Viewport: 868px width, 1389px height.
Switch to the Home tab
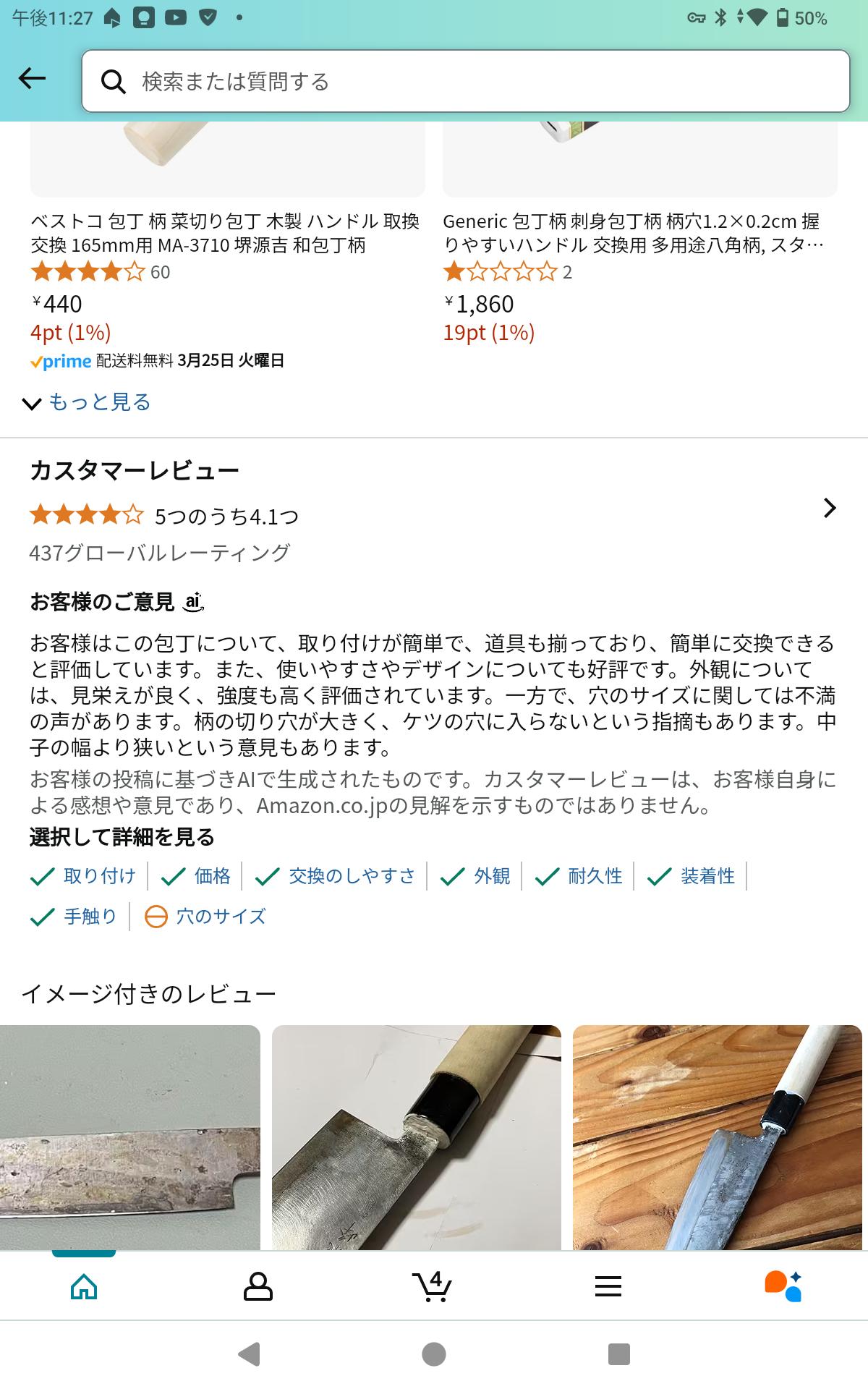[x=84, y=1287]
